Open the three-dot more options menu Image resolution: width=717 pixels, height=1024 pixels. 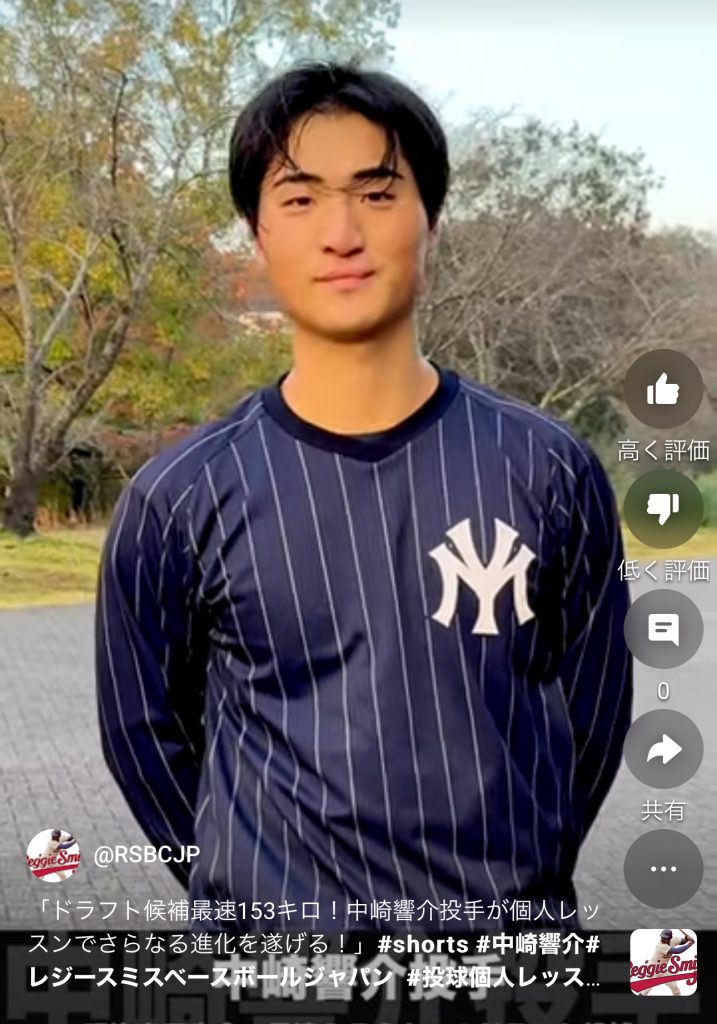coord(663,868)
